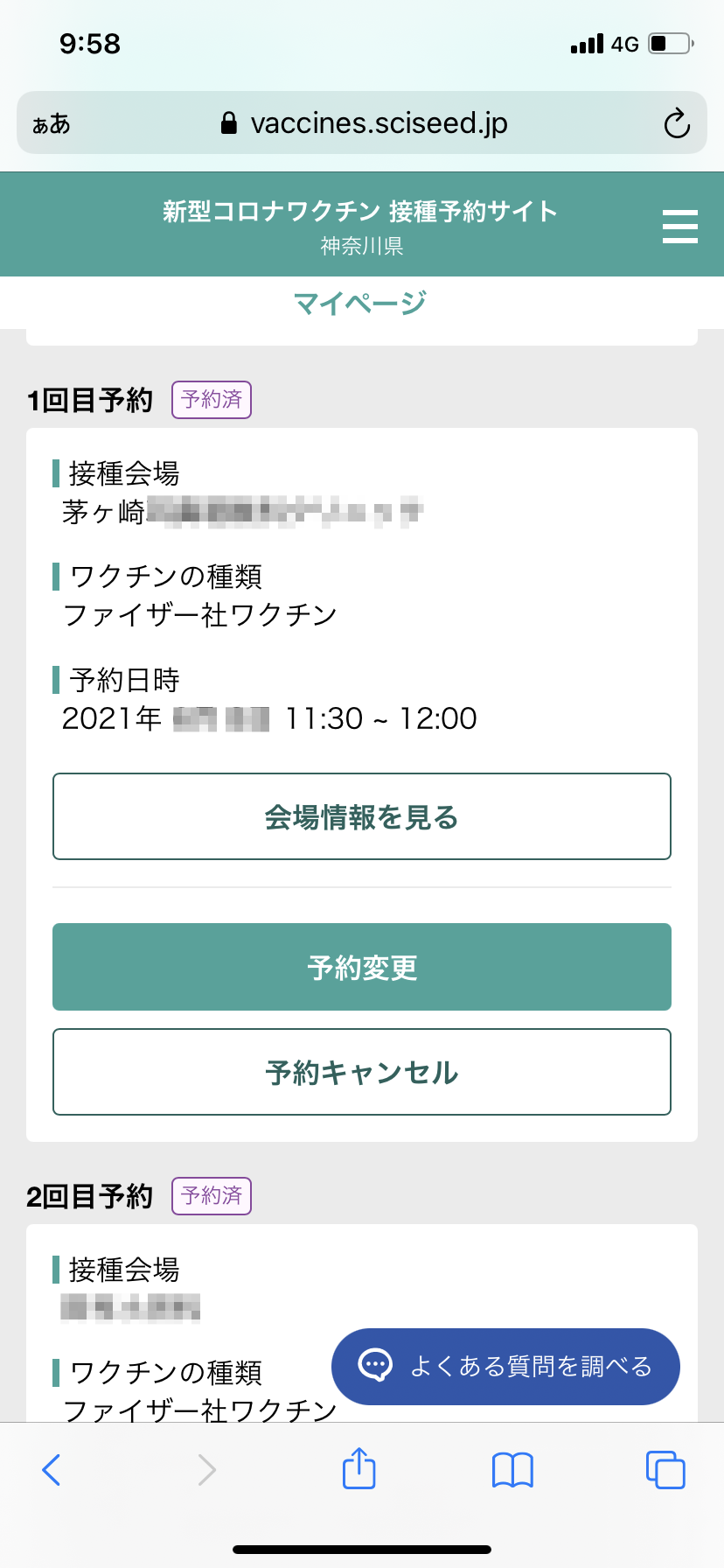Open the hamburger menu in the header
The height and width of the screenshot is (1568, 724).
click(679, 226)
